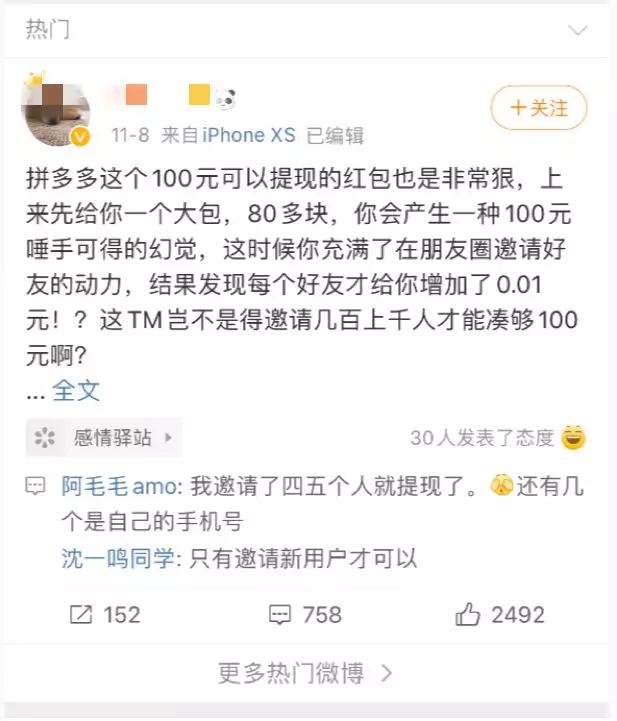The width and height of the screenshot is (617, 721).
Task: Follow the poster with +关注
Action: coord(538,108)
